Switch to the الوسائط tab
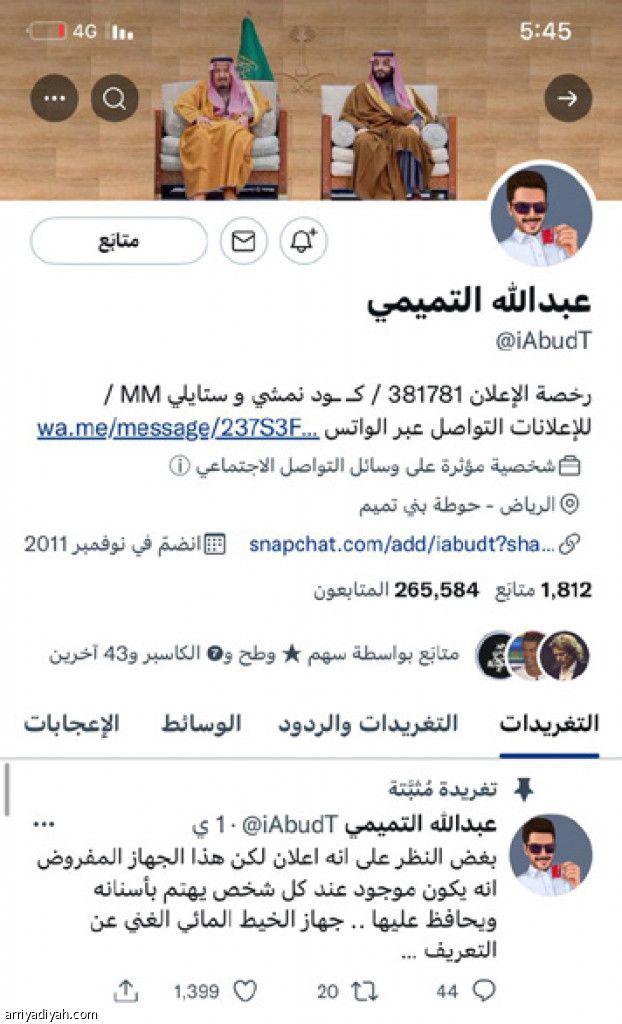This screenshot has height=1024, width=622. pyautogui.click(x=201, y=723)
